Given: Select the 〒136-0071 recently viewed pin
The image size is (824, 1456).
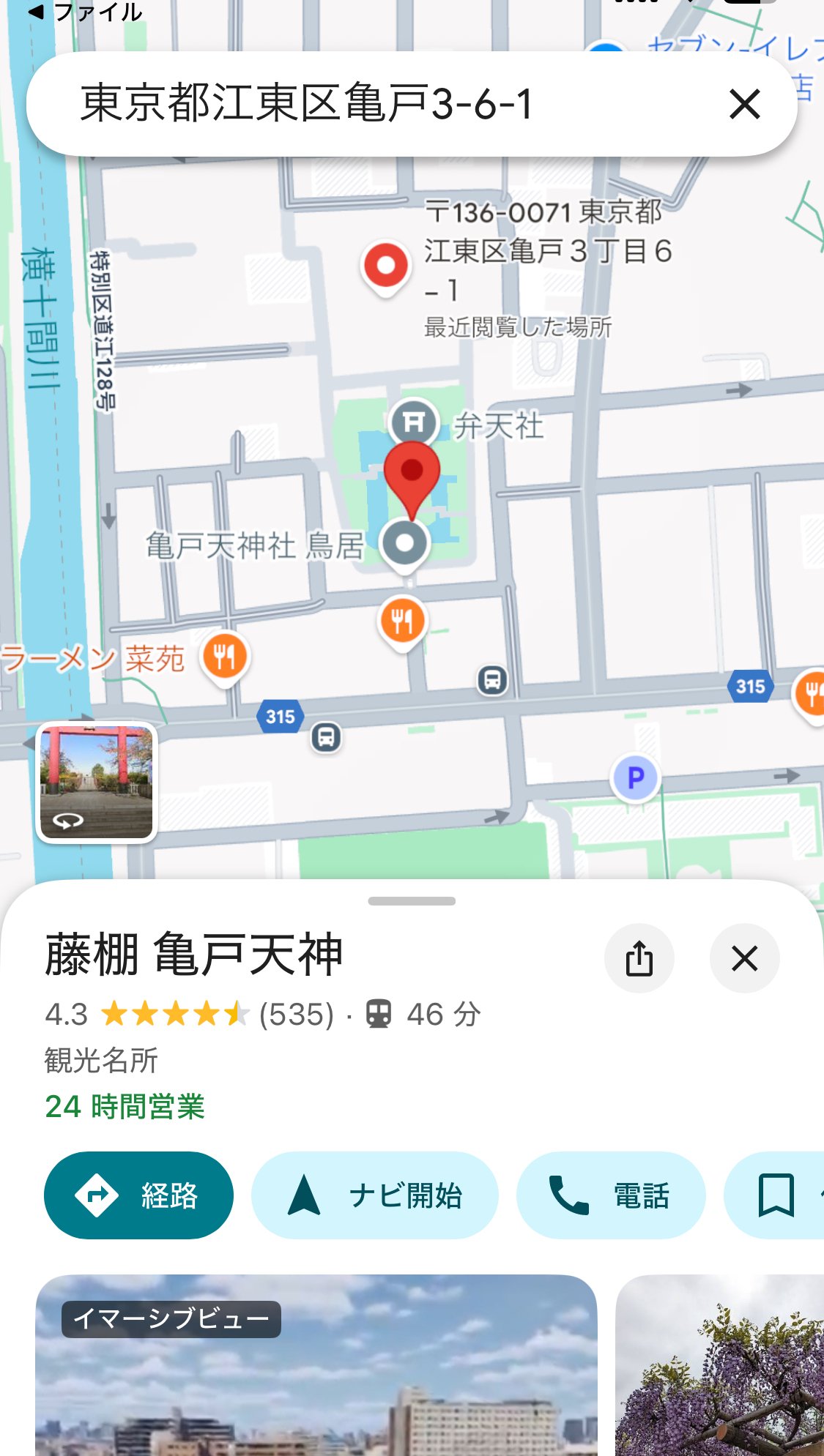Looking at the screenshot, I should tap(386, 266).
